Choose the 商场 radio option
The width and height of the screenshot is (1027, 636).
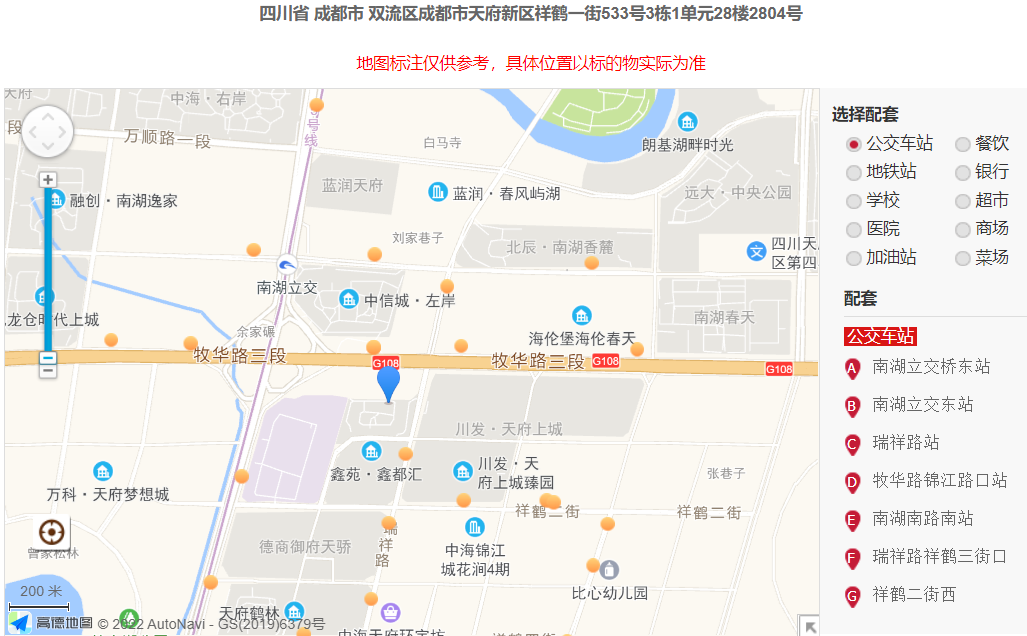coord(963,229)
